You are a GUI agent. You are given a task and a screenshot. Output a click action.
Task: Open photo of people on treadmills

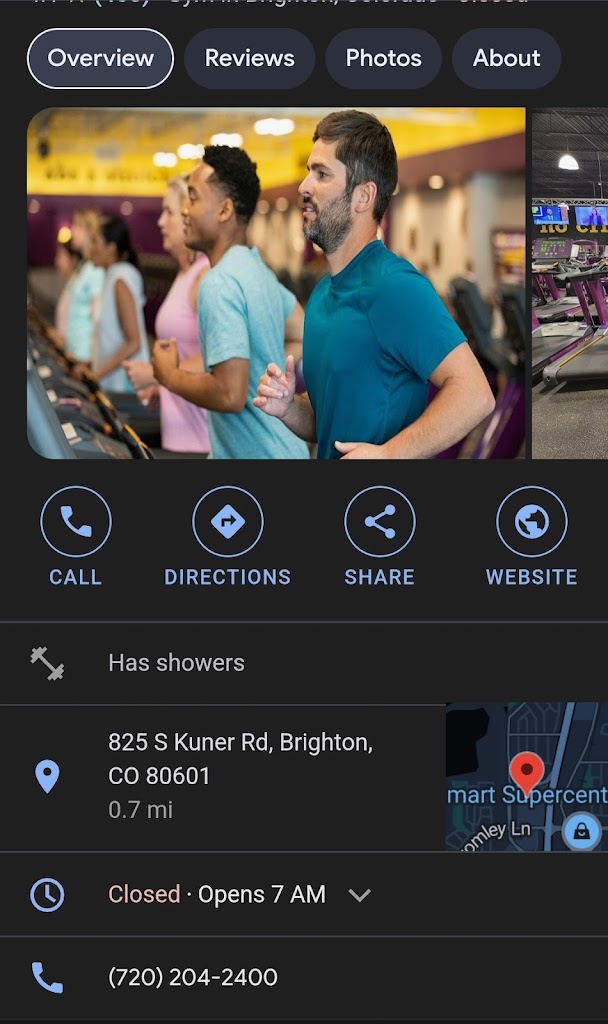[x=276, y=283]
